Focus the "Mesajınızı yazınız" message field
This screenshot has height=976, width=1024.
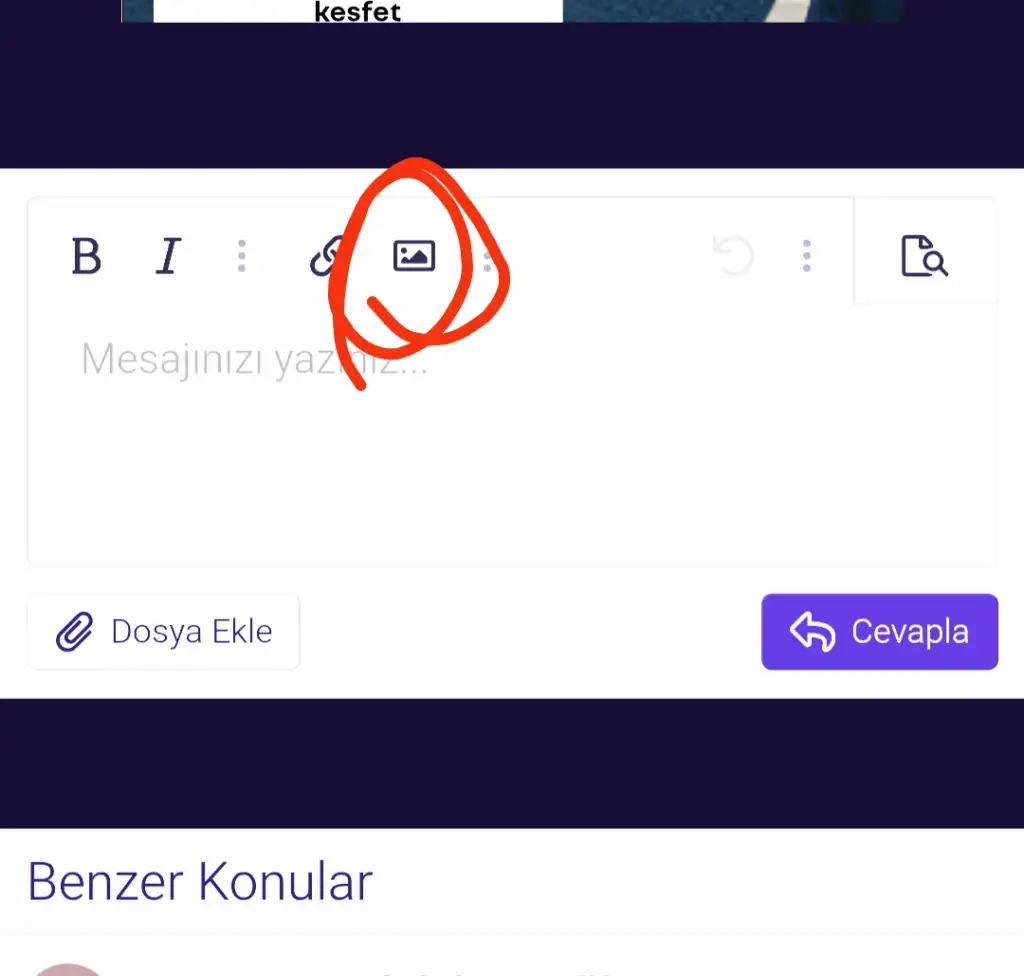point(510,440)
